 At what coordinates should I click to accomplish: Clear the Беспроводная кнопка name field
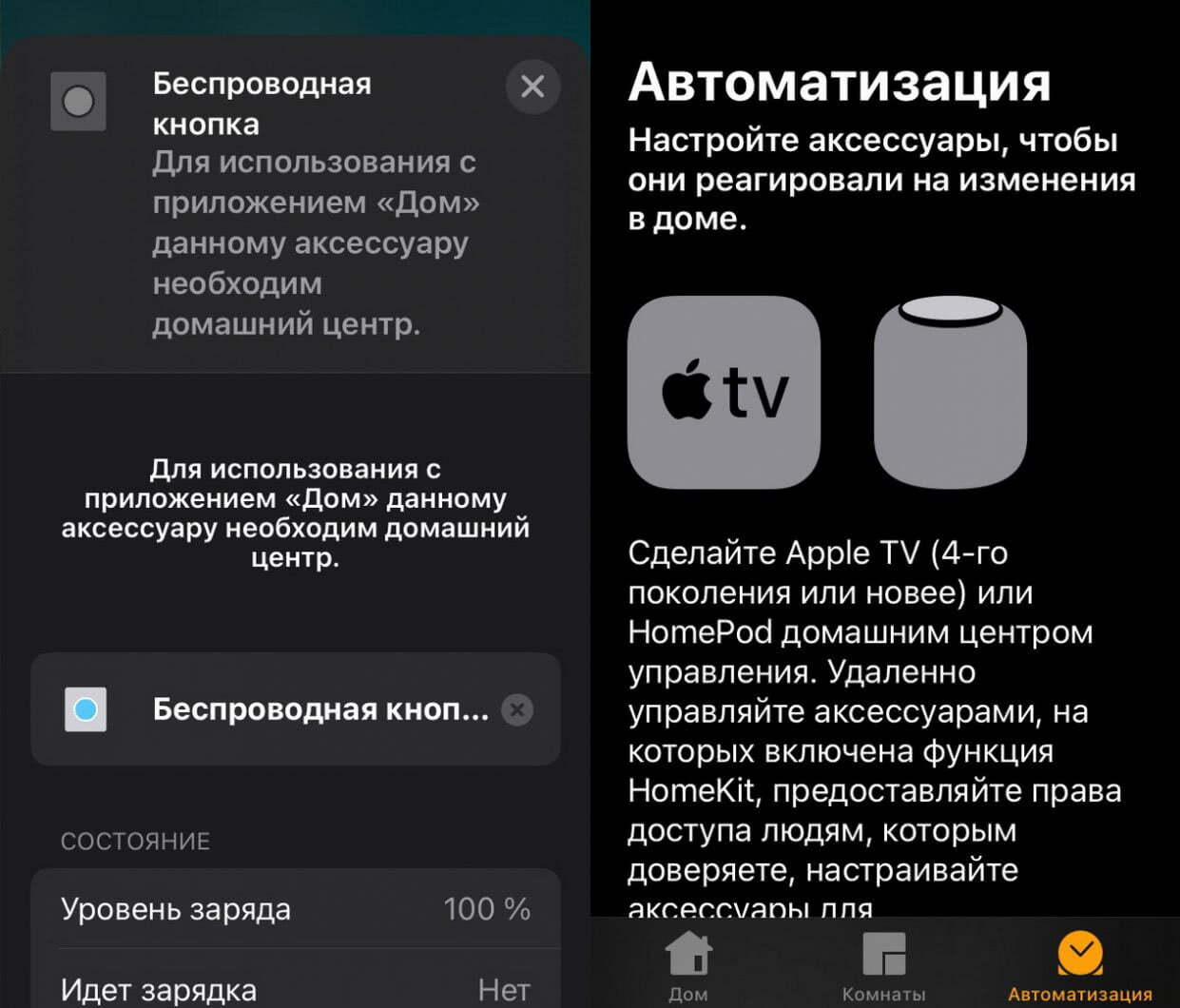(517, 709)
